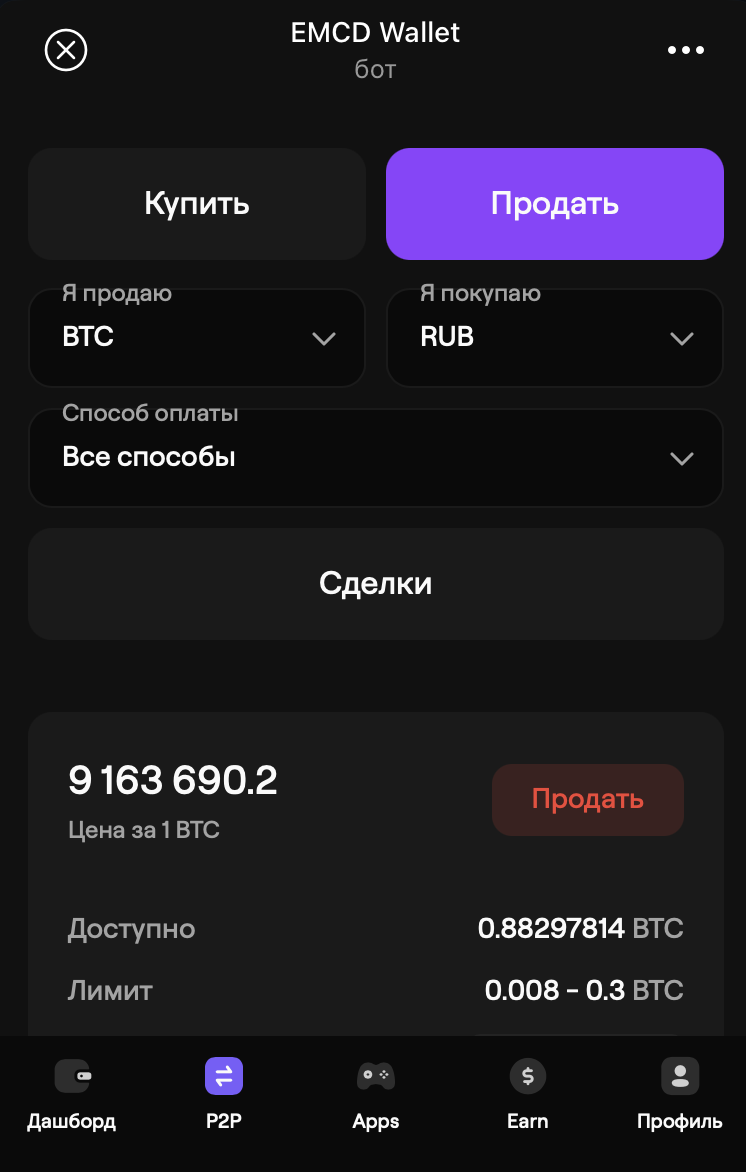The height and width of the screenshot is (1172, 746).
Task: Close the EMCD Wallet bot window
Action: [65, 50]
